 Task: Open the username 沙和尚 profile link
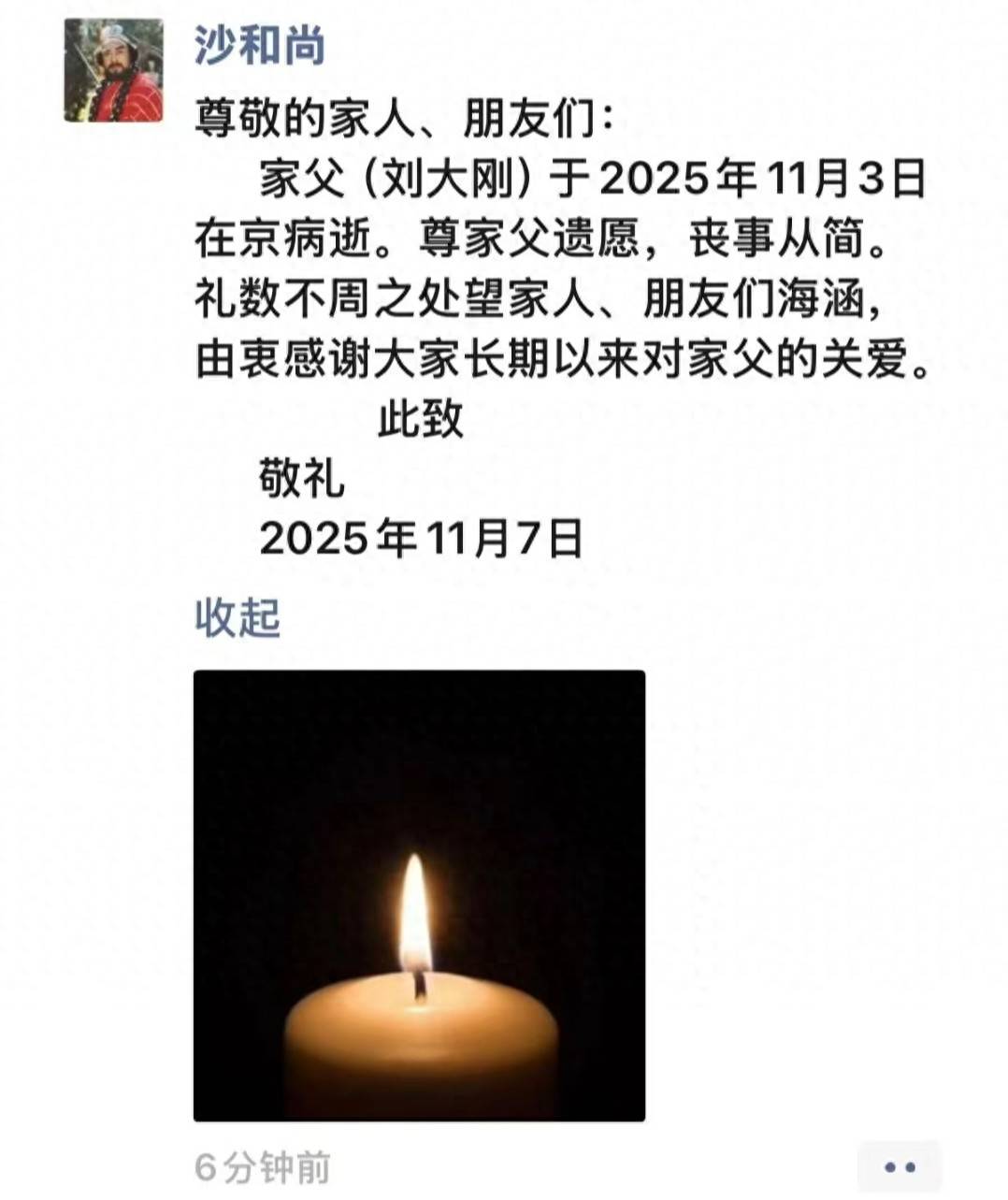coord(259,47)
